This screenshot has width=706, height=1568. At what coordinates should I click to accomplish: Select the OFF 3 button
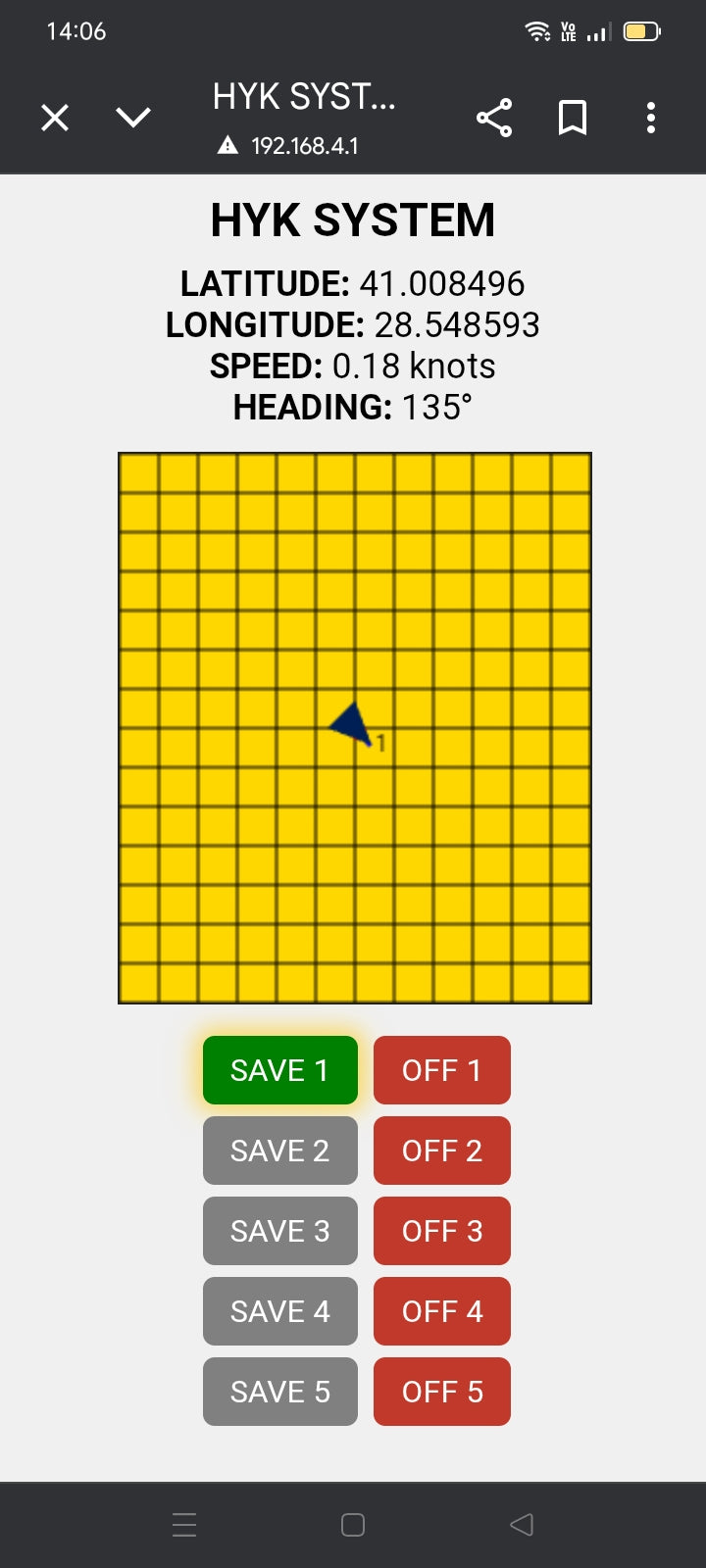(441, 1231)
